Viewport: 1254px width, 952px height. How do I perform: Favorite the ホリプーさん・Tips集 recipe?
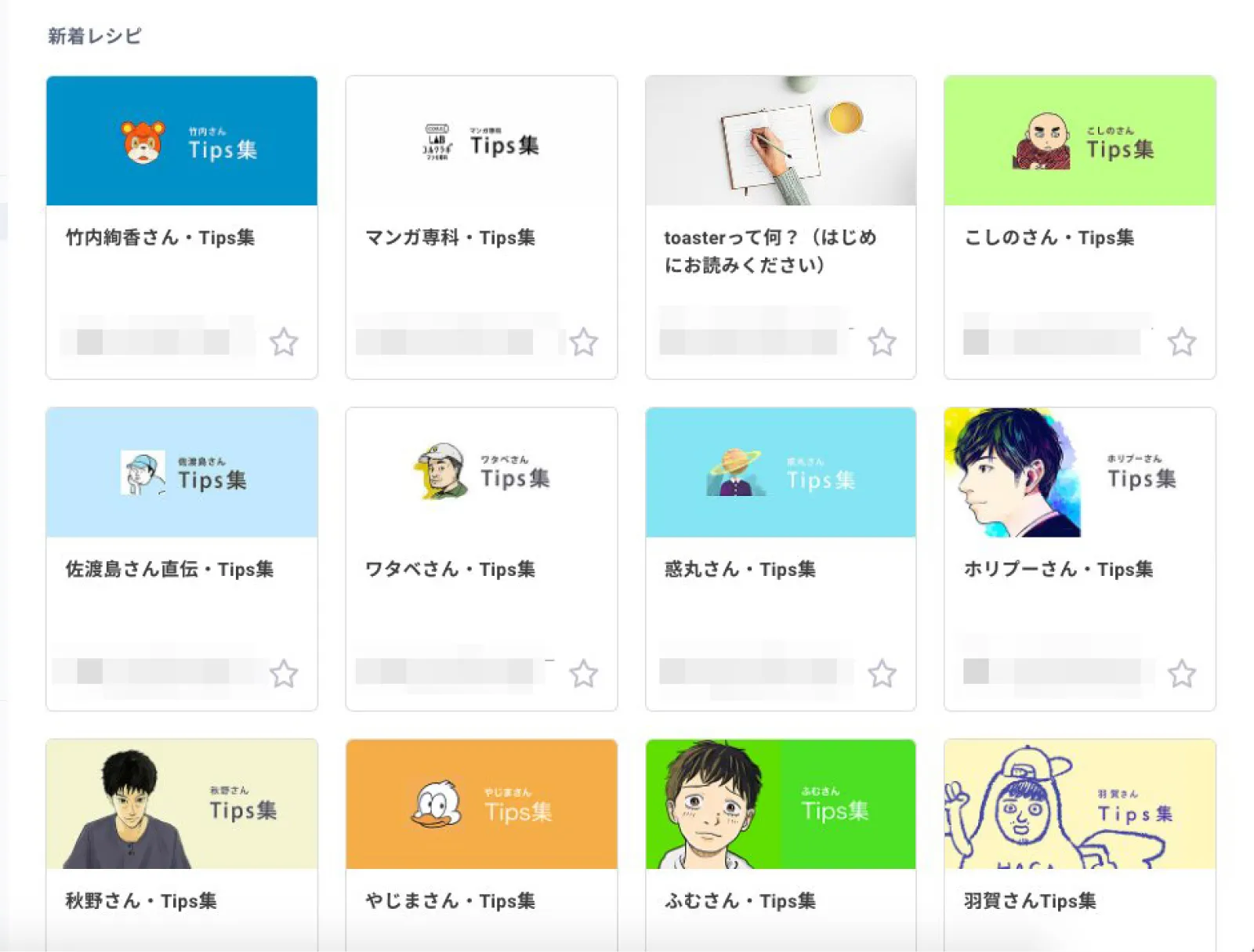coord(1182,674)
